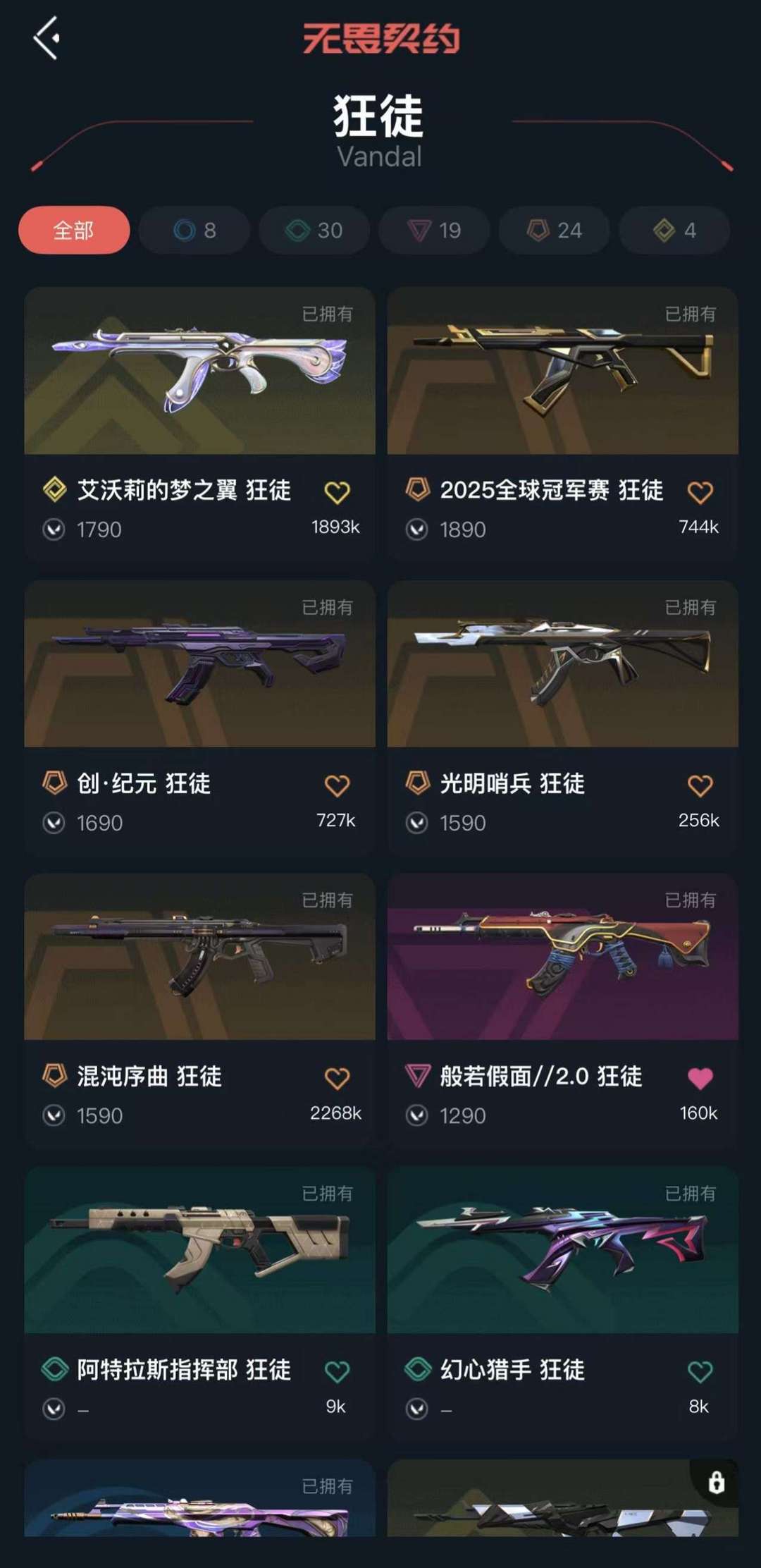Screen dimensions: 761x1568
Task: Click the lock icon at bottom right
Action: [x=717, y=1479]
